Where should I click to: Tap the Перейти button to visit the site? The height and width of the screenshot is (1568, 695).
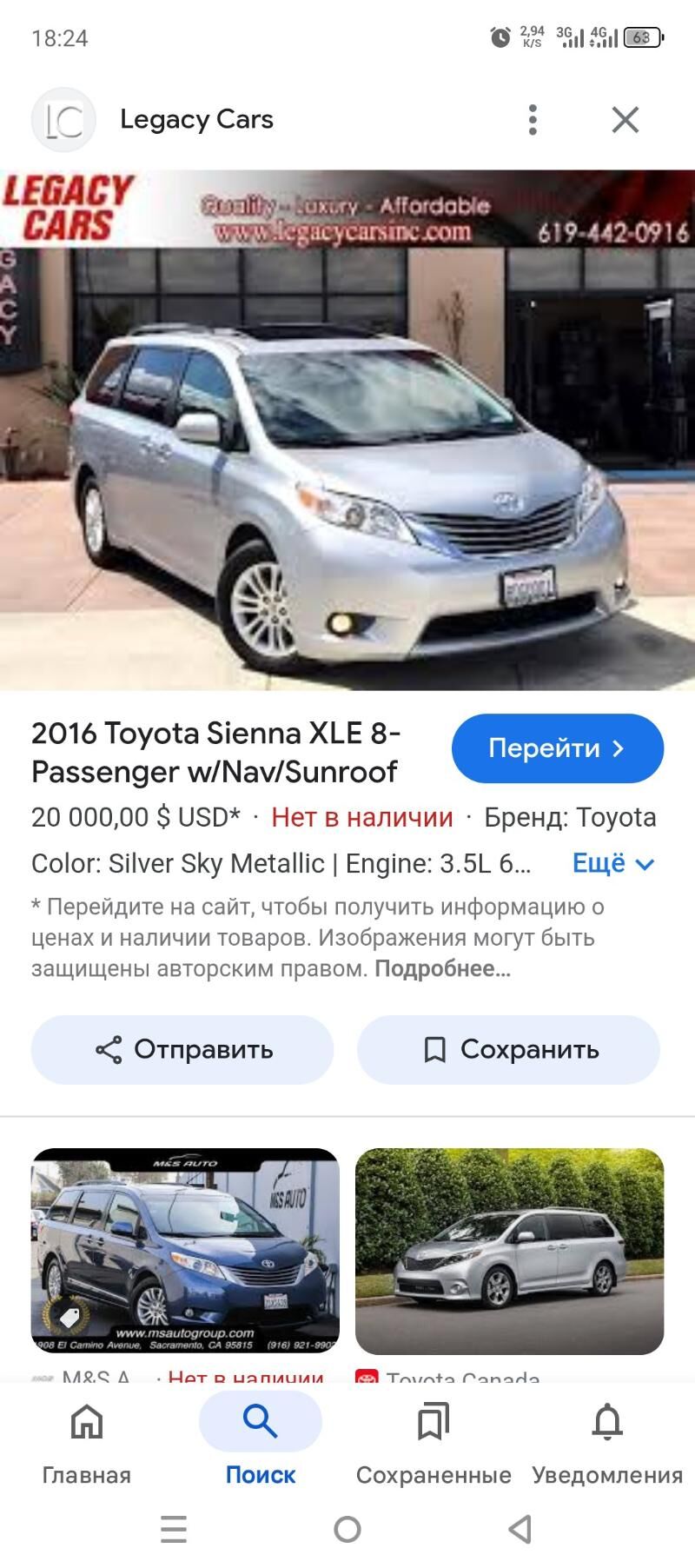click(557, 748)
